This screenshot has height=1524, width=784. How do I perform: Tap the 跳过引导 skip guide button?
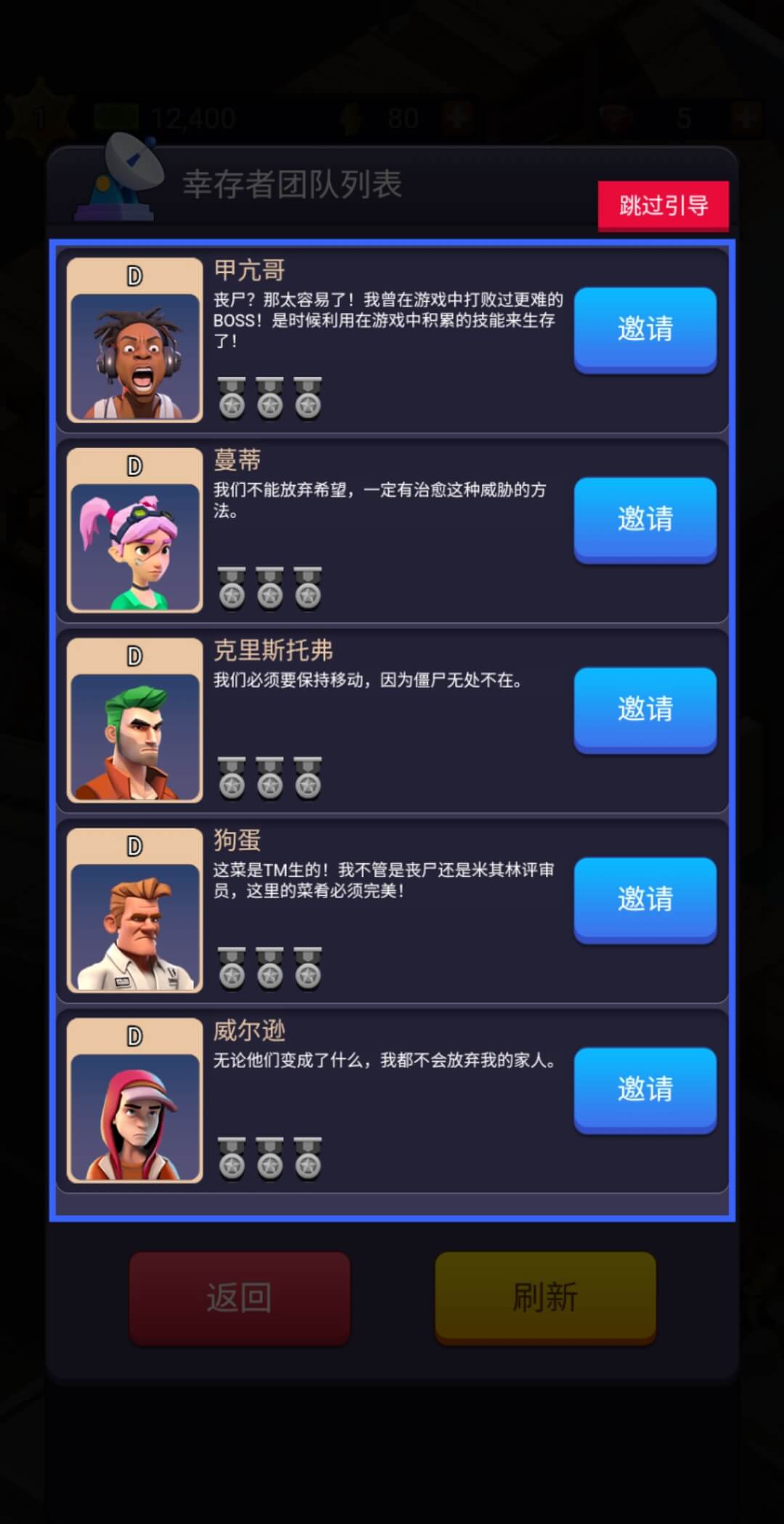[x=663, y=205]
